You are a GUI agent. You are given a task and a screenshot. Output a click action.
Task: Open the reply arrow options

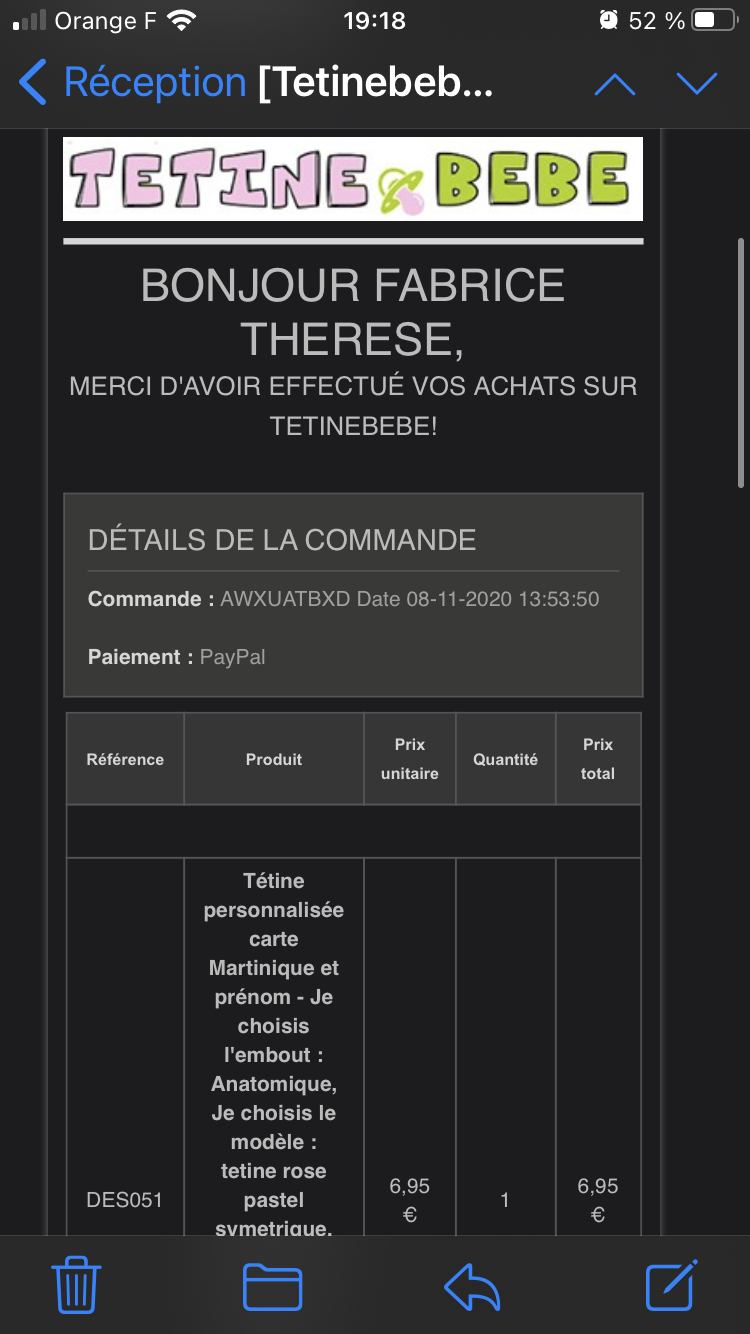(x=471, y=1285)
